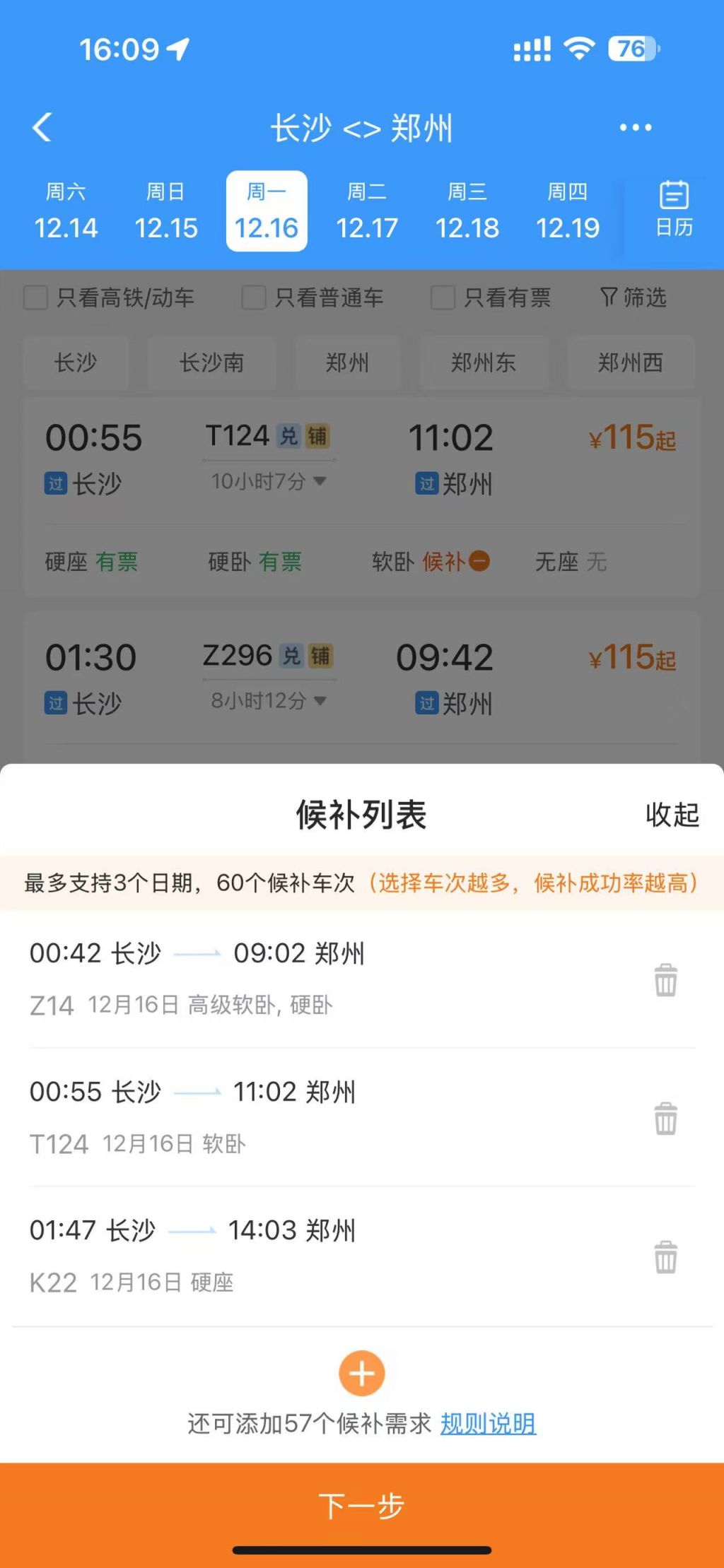Screen dimensions: 724x1568
Task: Collapse the list with 收起
Action: coord(672,815)
